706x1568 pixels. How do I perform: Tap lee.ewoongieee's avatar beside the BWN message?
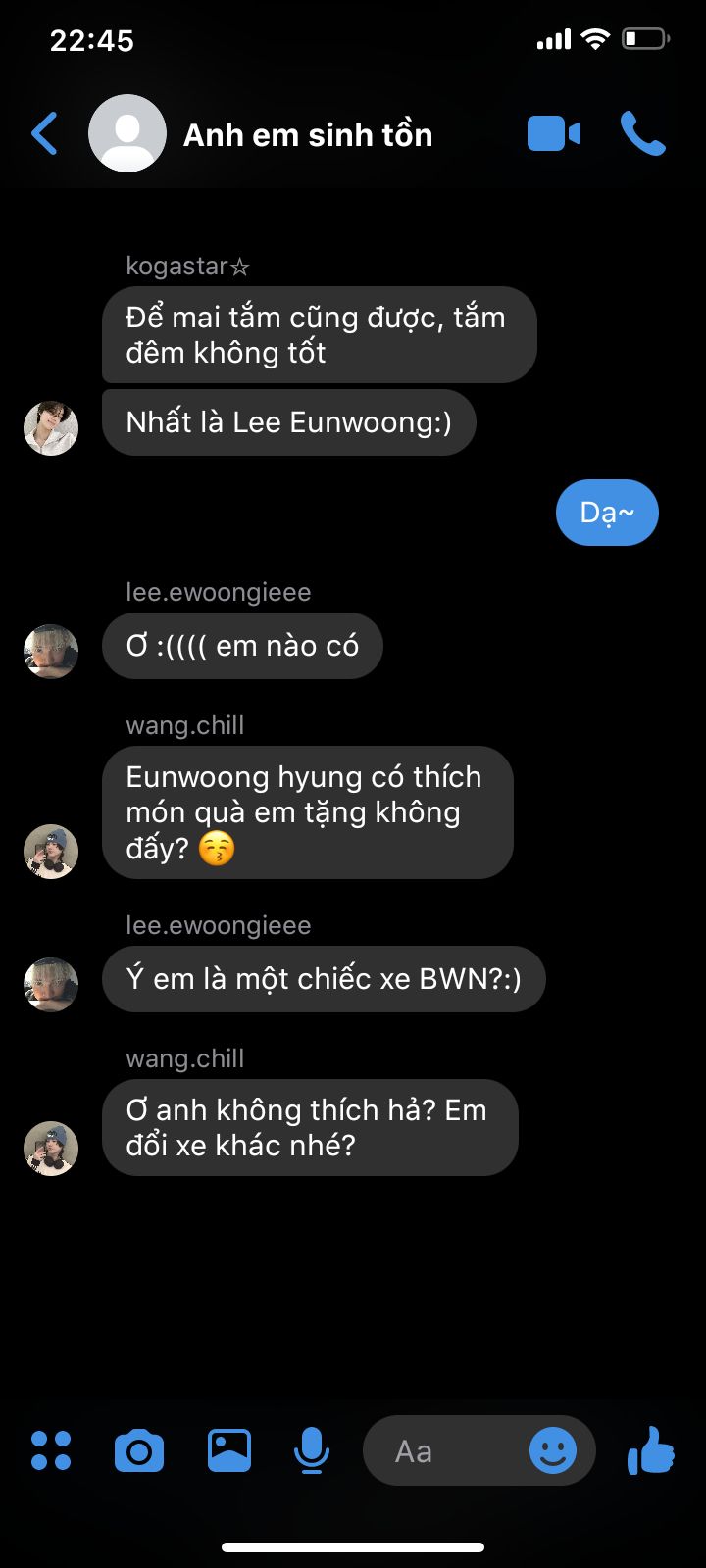pos(51,984)
